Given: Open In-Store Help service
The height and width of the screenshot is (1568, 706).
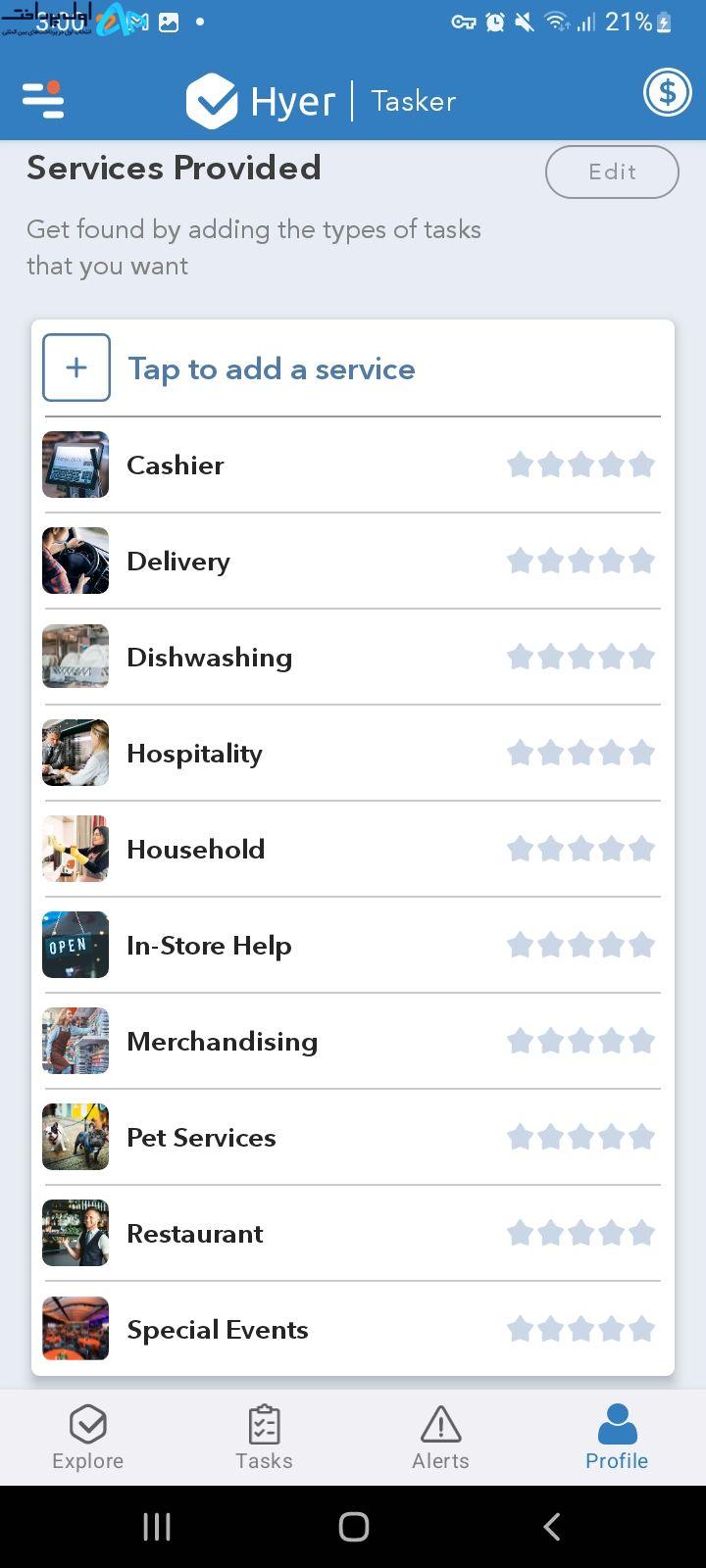Looking at the screenshot, I should pyautogui.click(x=352, y=945).
